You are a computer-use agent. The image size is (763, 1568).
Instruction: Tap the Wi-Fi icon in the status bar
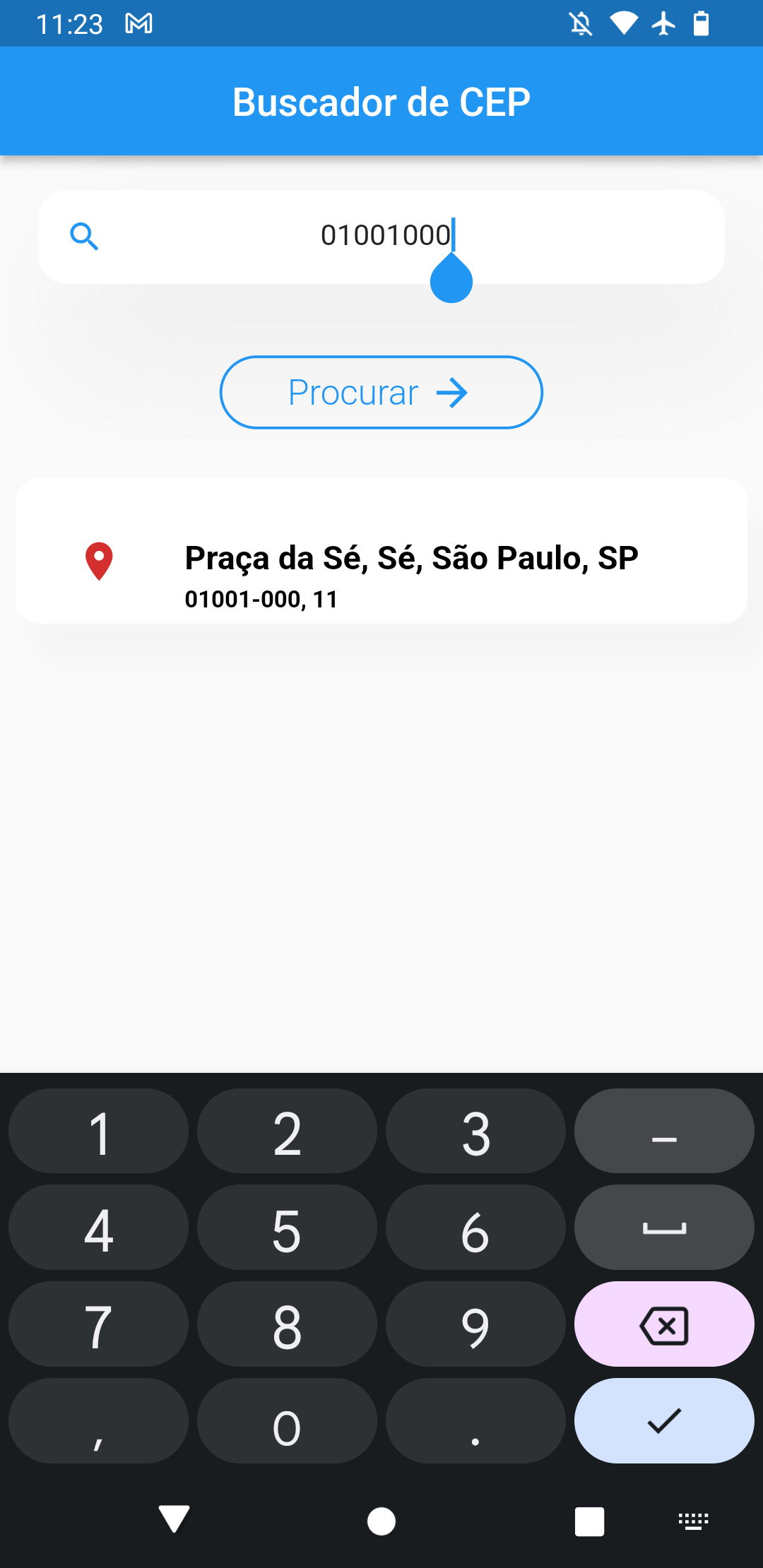pos(623,23)
